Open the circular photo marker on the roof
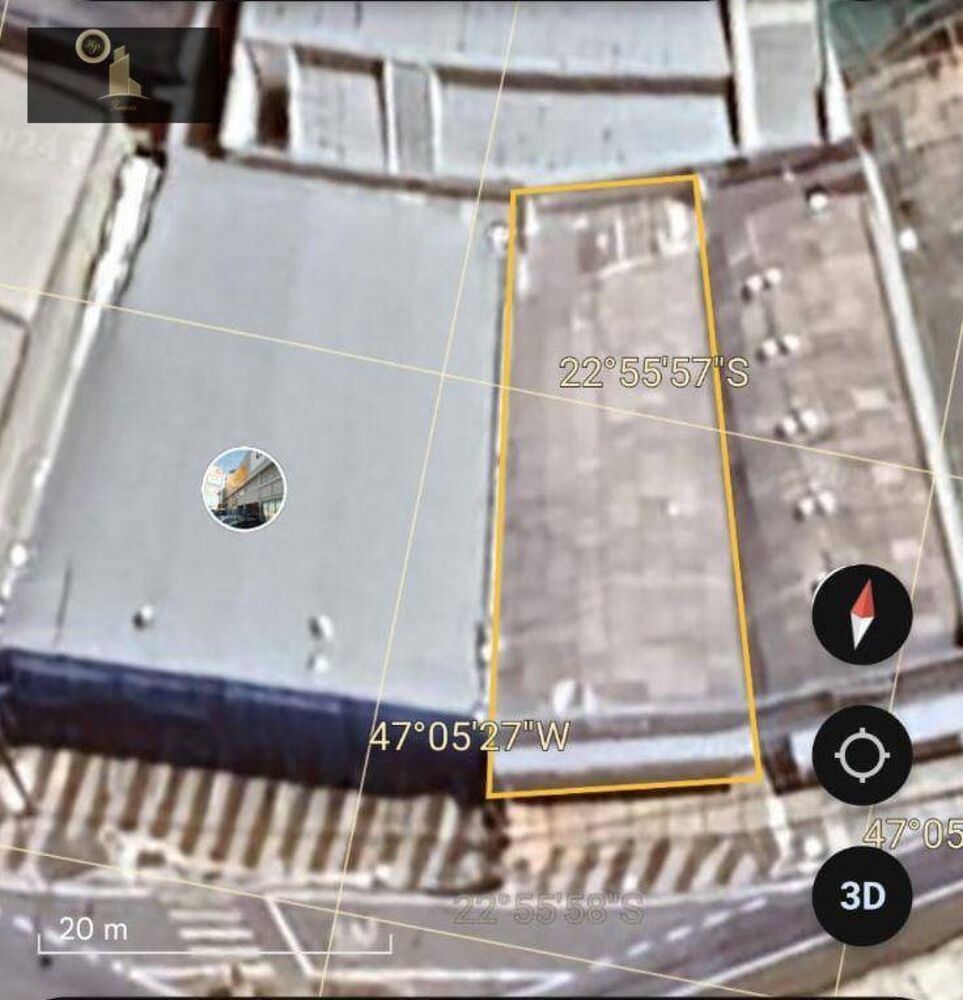Viewport: 963px width, 1000px height. [244, 489]
